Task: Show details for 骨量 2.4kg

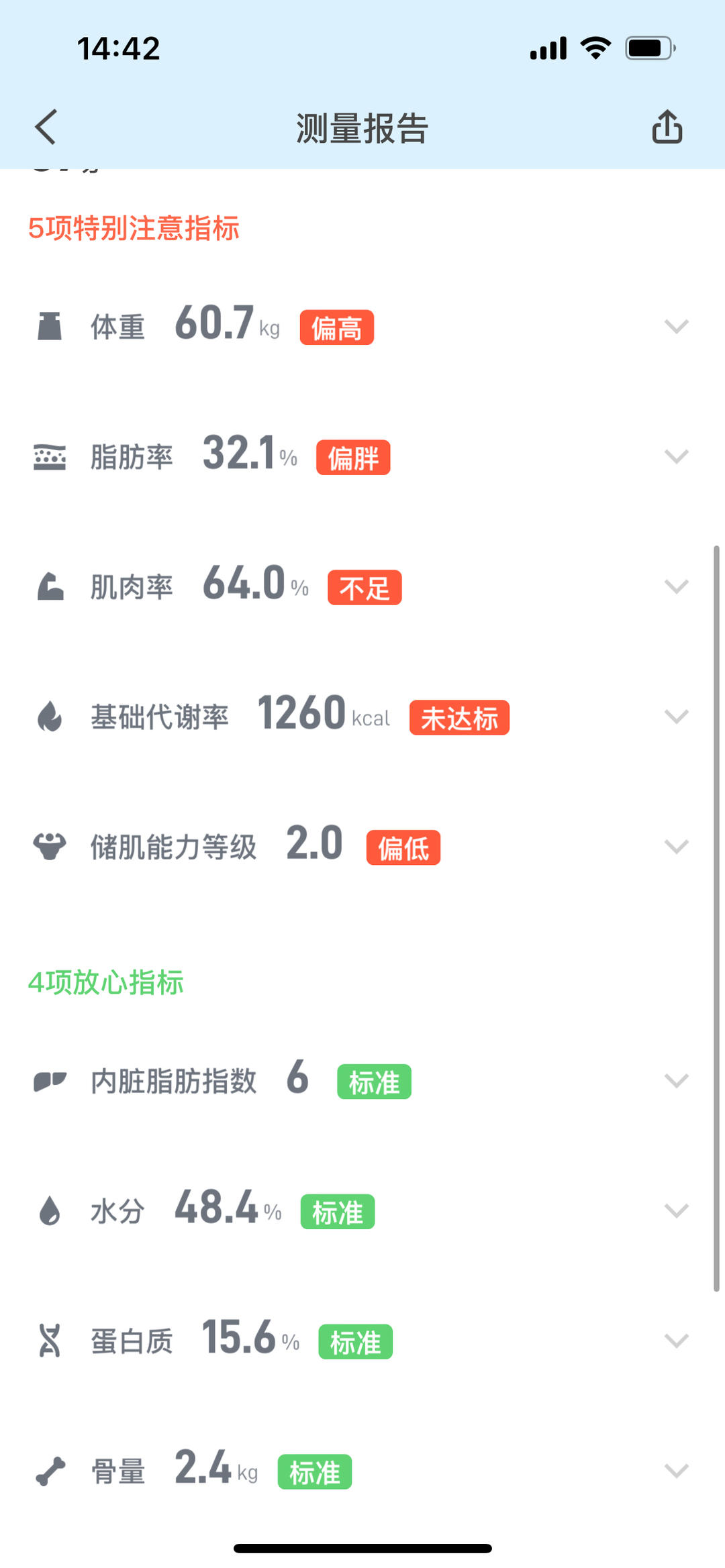Action: pos(676,1471)
